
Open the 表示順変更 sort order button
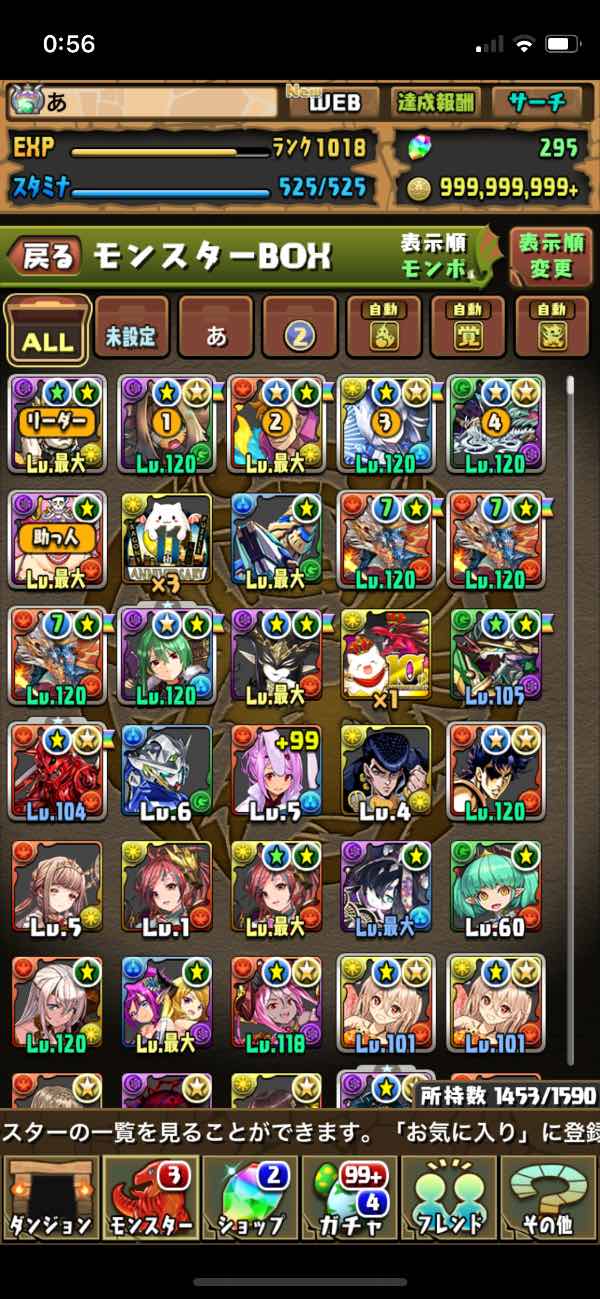click(x=549, y=257)
